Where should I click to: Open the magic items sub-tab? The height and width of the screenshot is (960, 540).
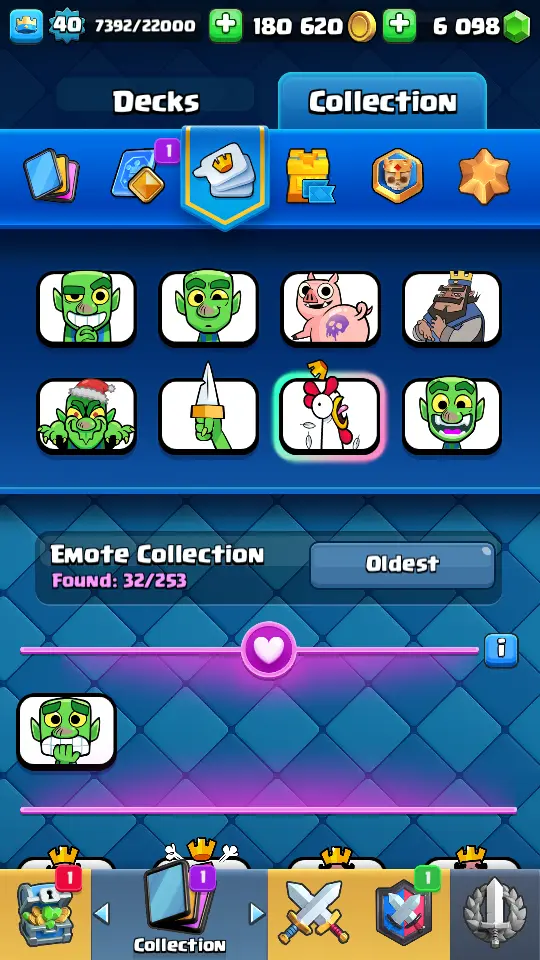140,174
